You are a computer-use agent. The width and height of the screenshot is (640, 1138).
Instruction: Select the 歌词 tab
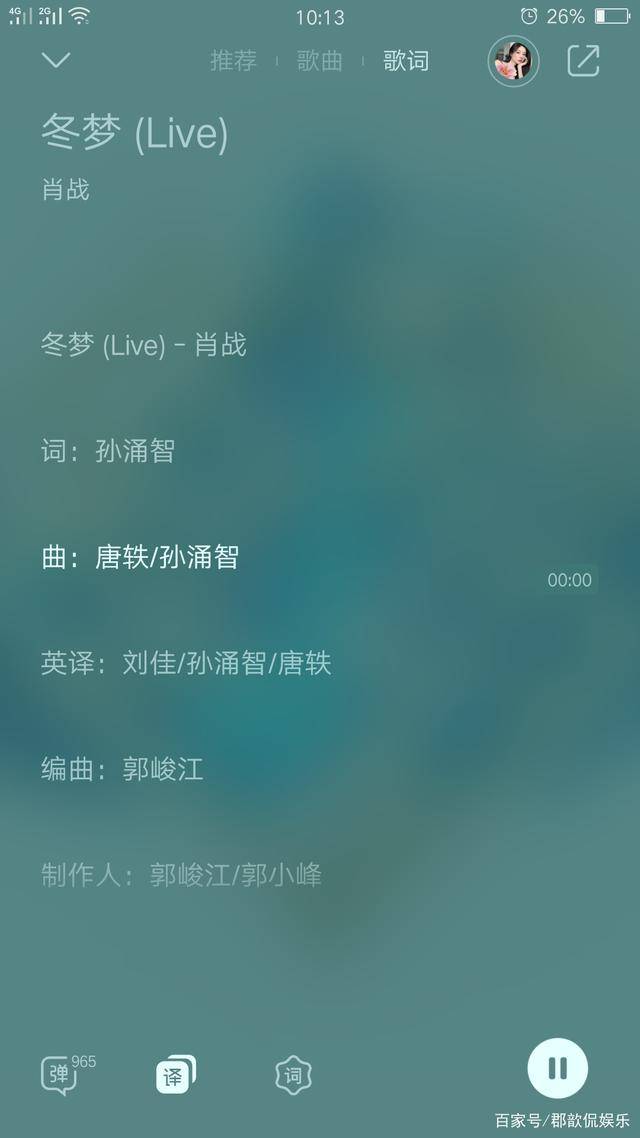406,61
